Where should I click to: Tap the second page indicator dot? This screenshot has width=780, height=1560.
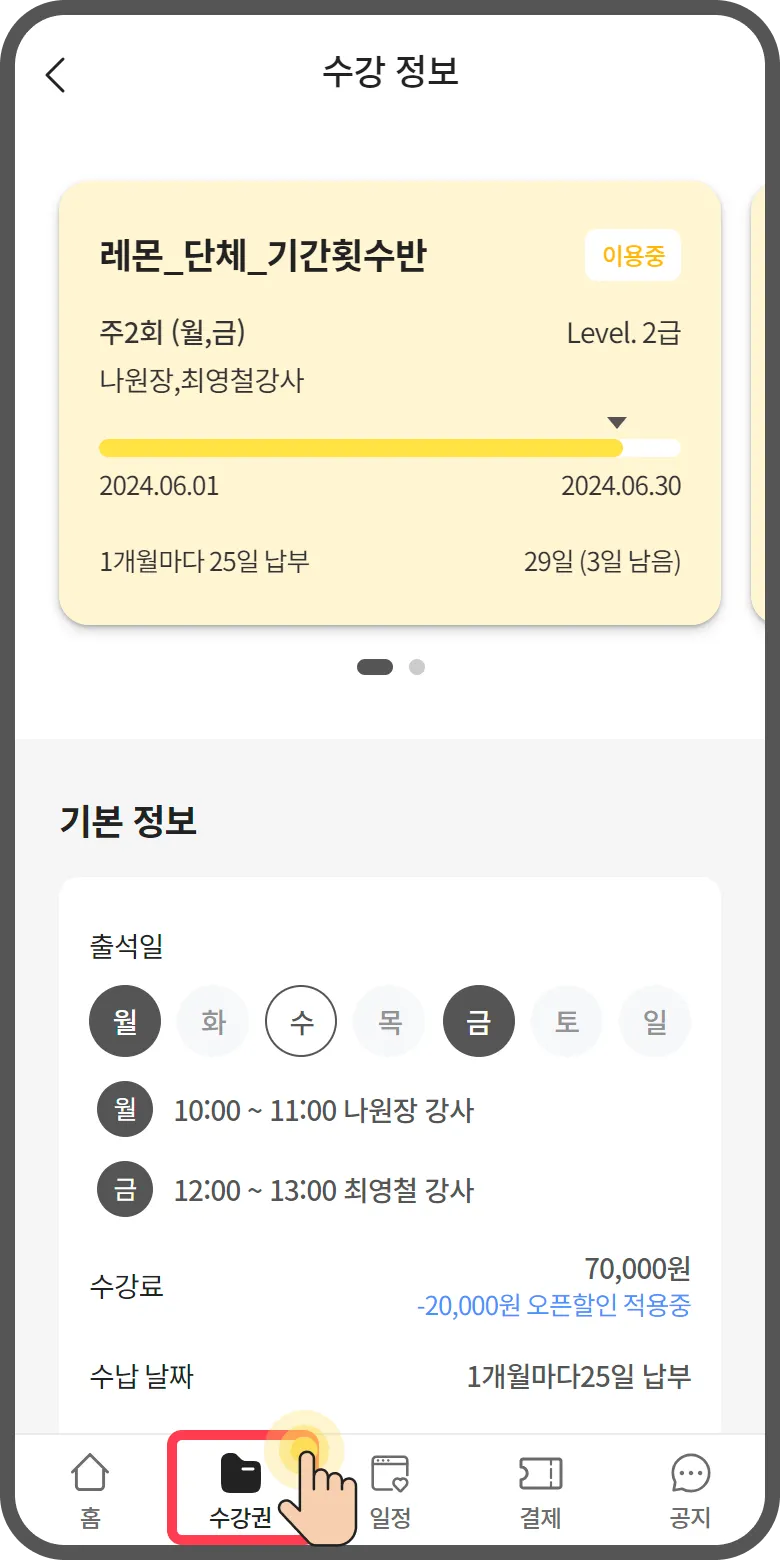417,667
